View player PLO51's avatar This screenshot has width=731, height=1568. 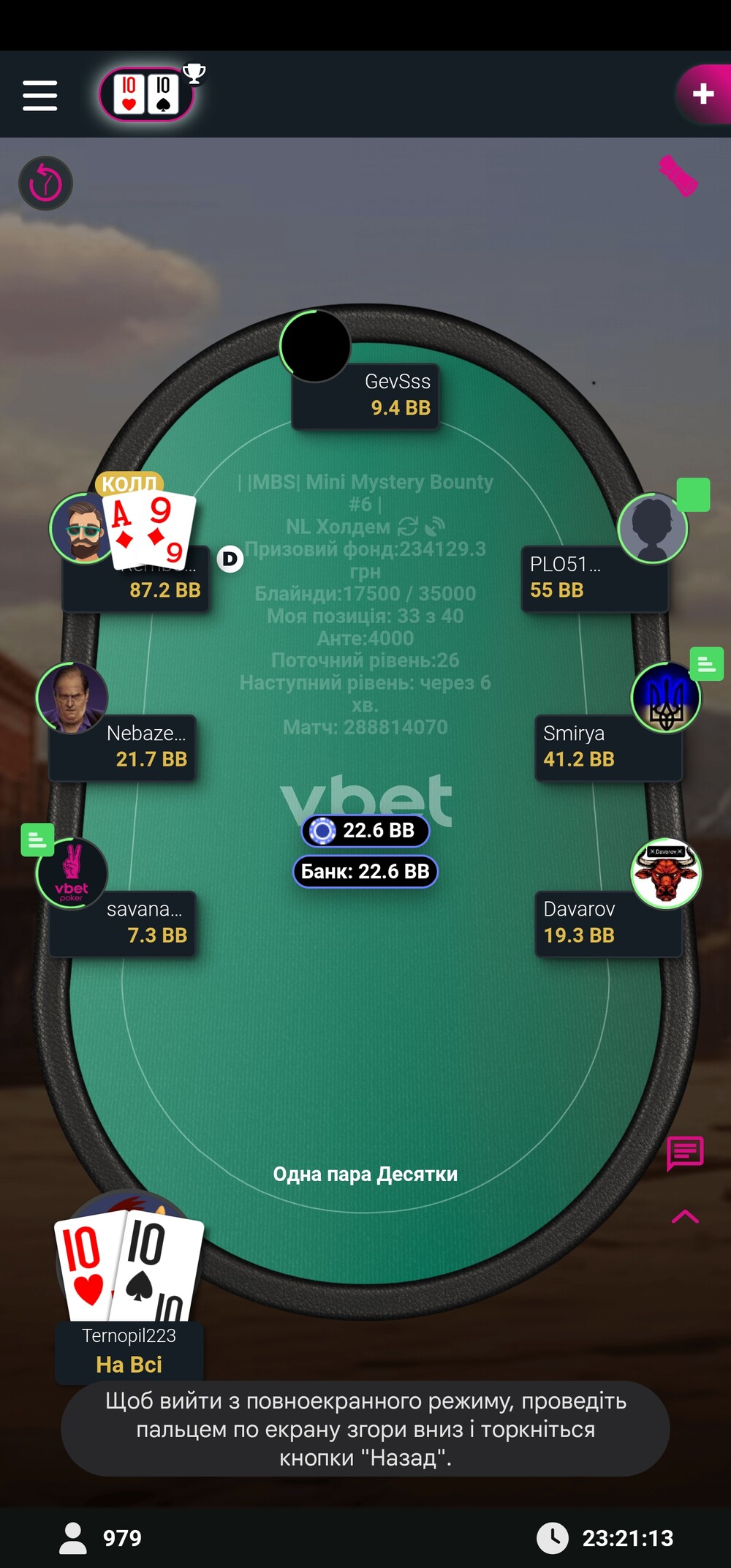(653, 528)
